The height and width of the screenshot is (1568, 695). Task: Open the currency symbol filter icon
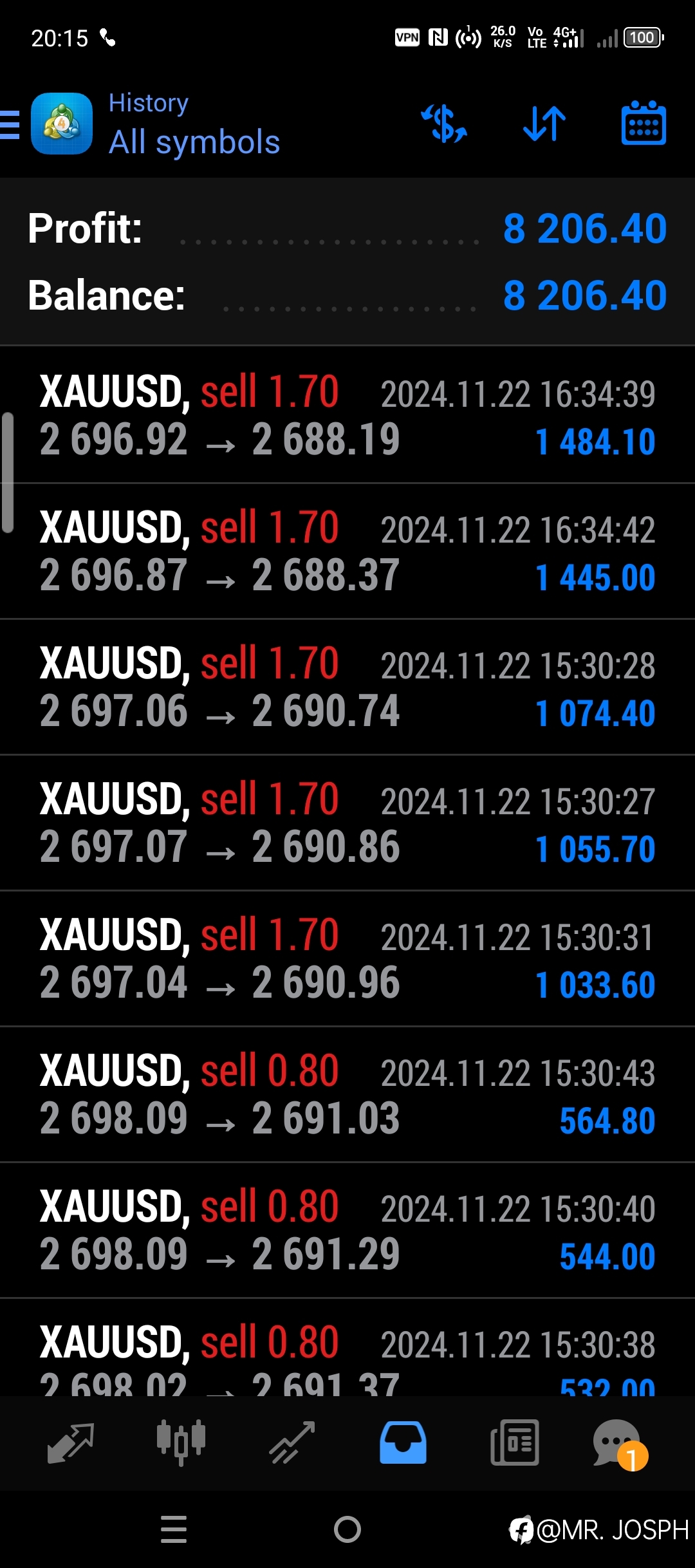click(444, 124)
